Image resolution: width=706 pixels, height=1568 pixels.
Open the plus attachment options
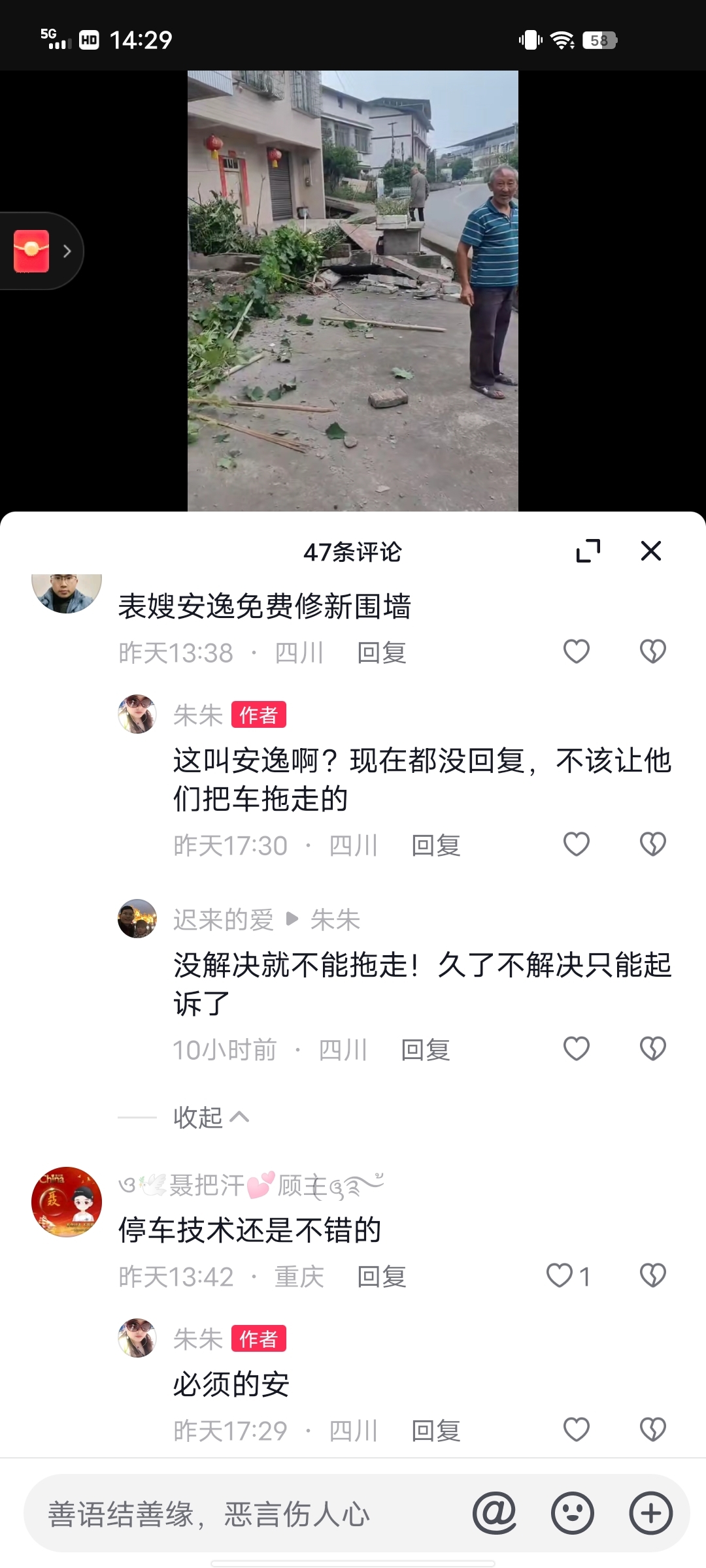point(650,1513)
